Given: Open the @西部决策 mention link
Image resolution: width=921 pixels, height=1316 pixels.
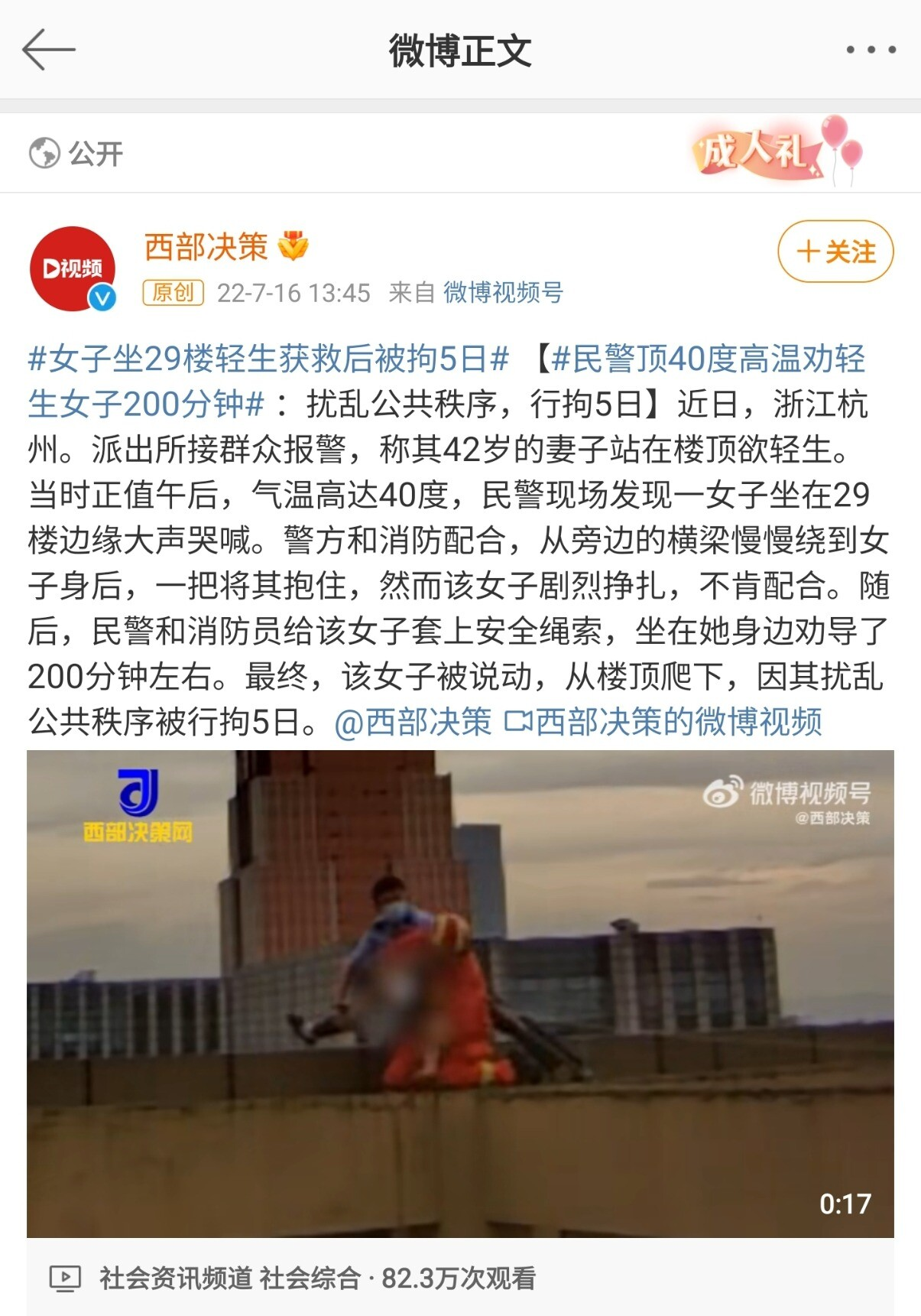Looking at the screenshot, I should coord(413,722).
